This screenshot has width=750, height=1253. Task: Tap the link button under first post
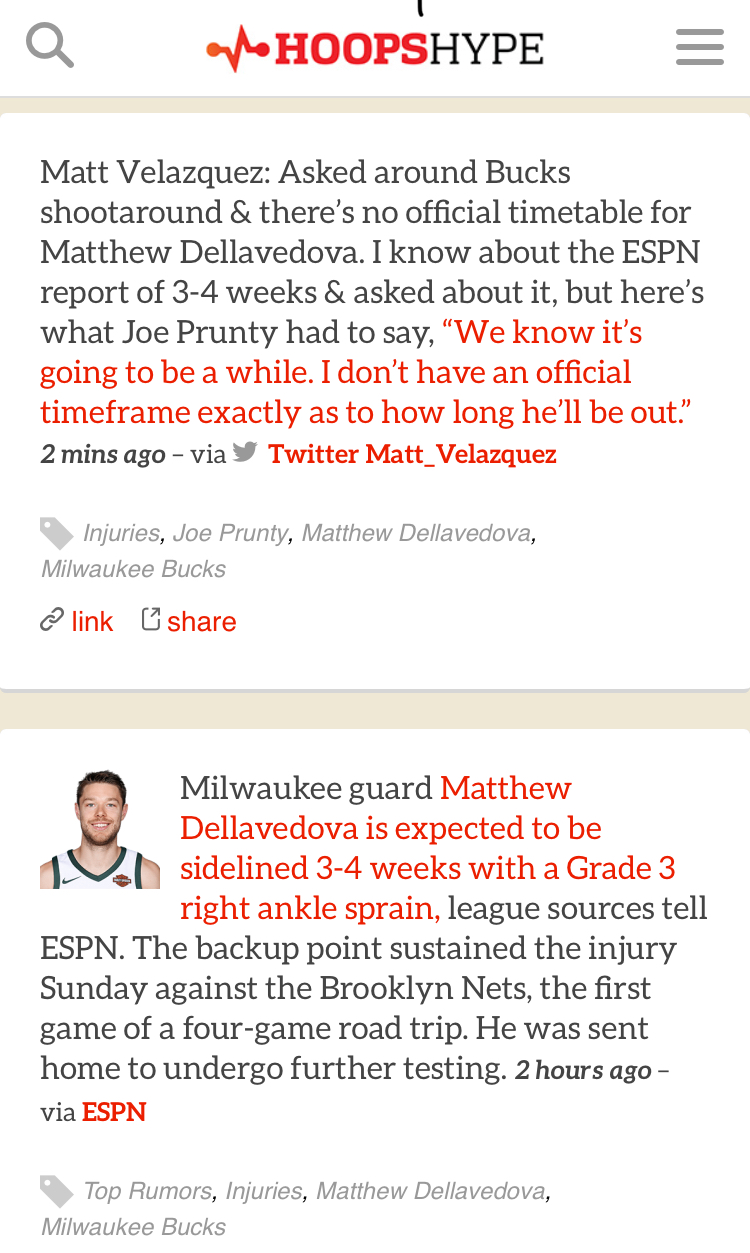tap(77, 621)
